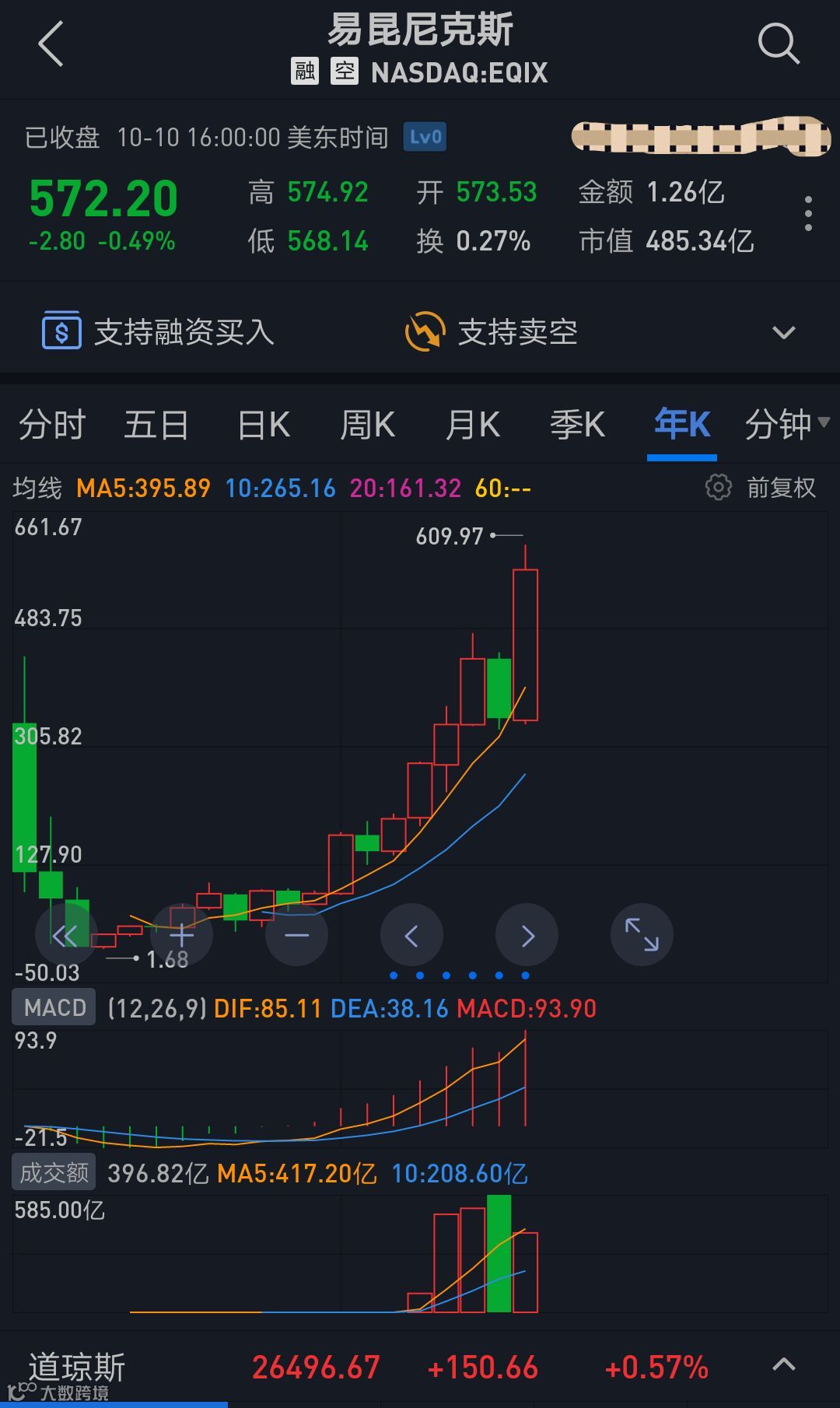Image resolution: width=840 pixels, height=1408 pixels.
Task: Move chart left with the left arrow
Action: coord(411,935)
